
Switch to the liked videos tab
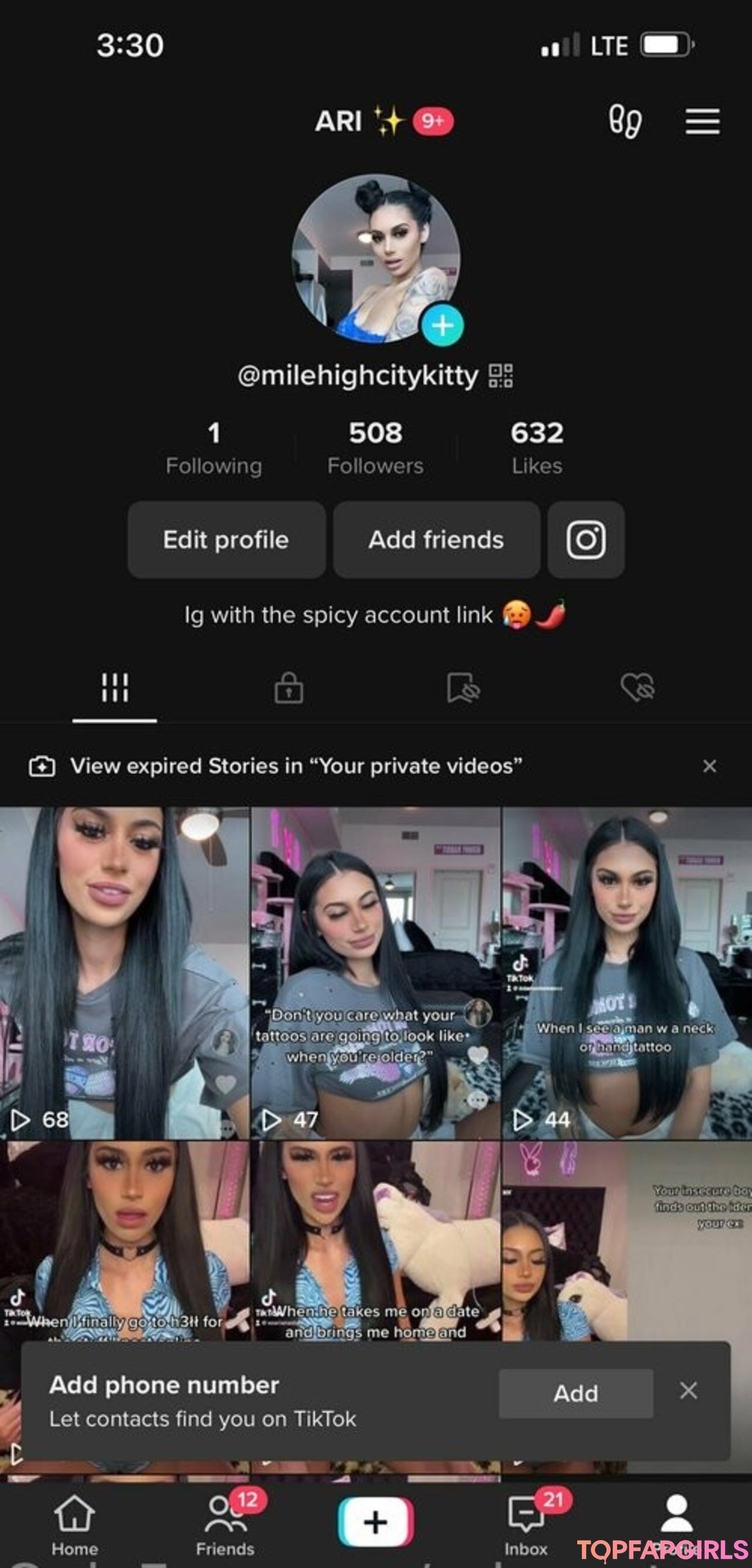tap(637, 688)
